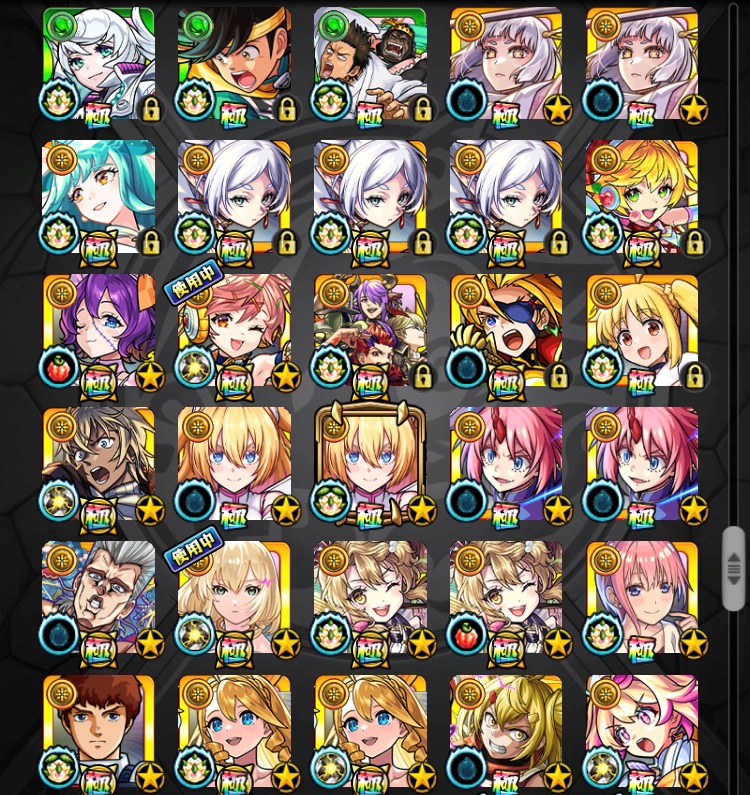Open the purple-haired winking girl monster
Viewport: 750px width, 795px height.
pyautogui.click(x=99, y=331)
